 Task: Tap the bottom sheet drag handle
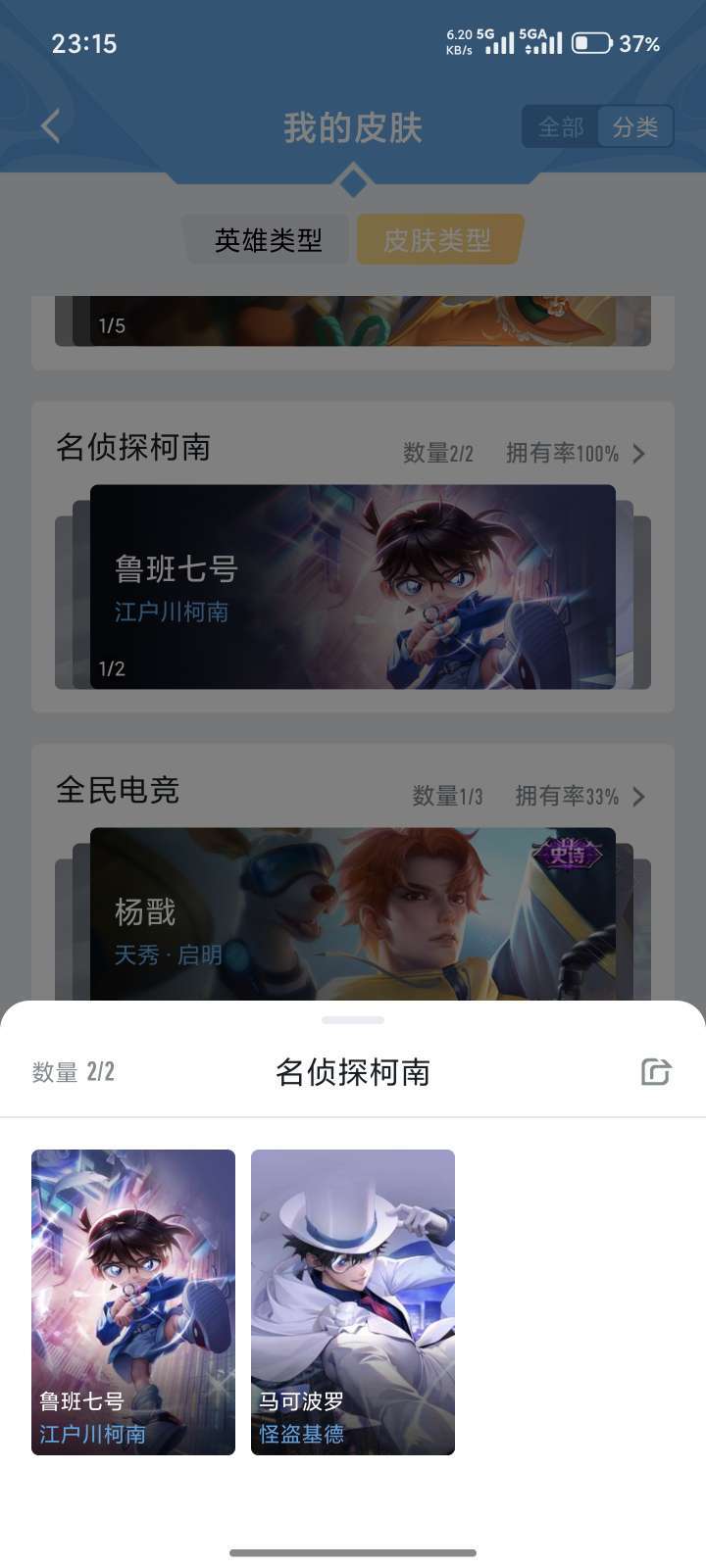tap(353, 1020)
